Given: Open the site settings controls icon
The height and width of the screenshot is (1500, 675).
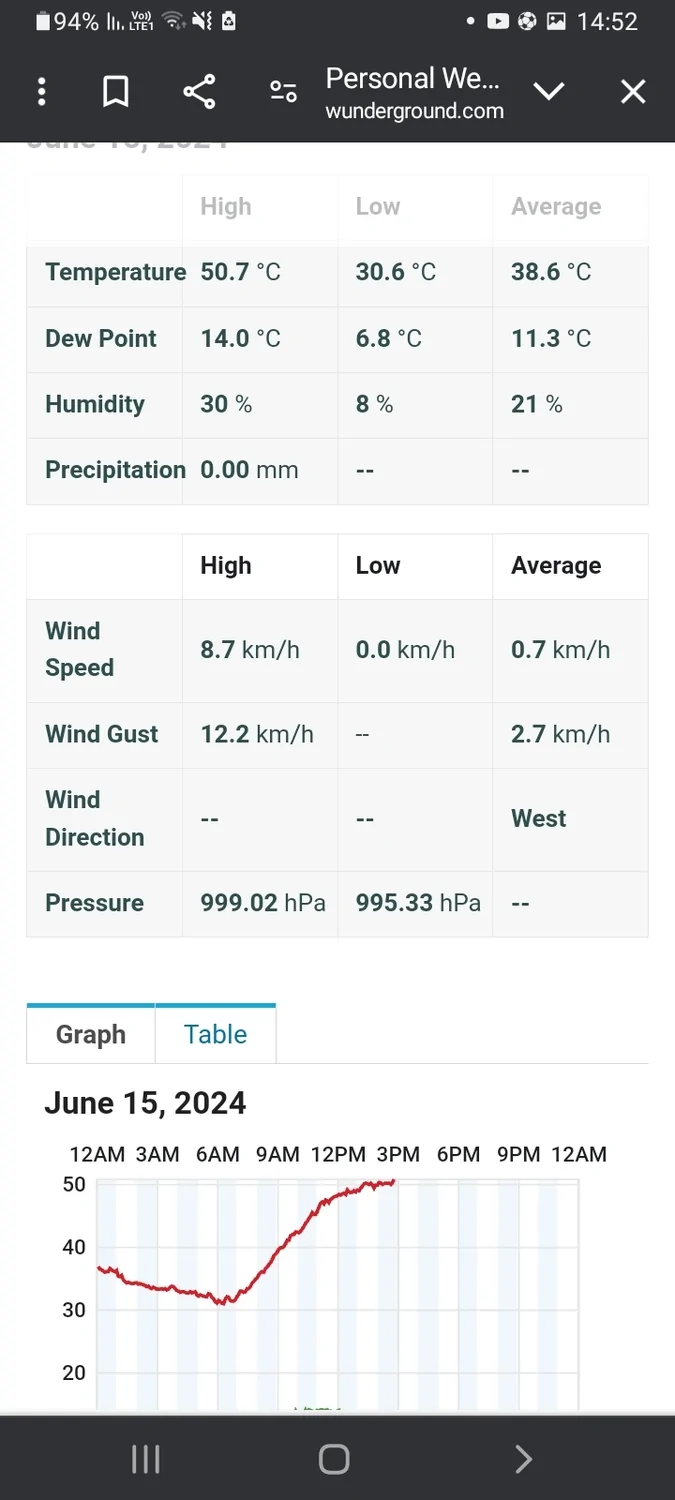Looking at the screenshot, I should 283,92.
